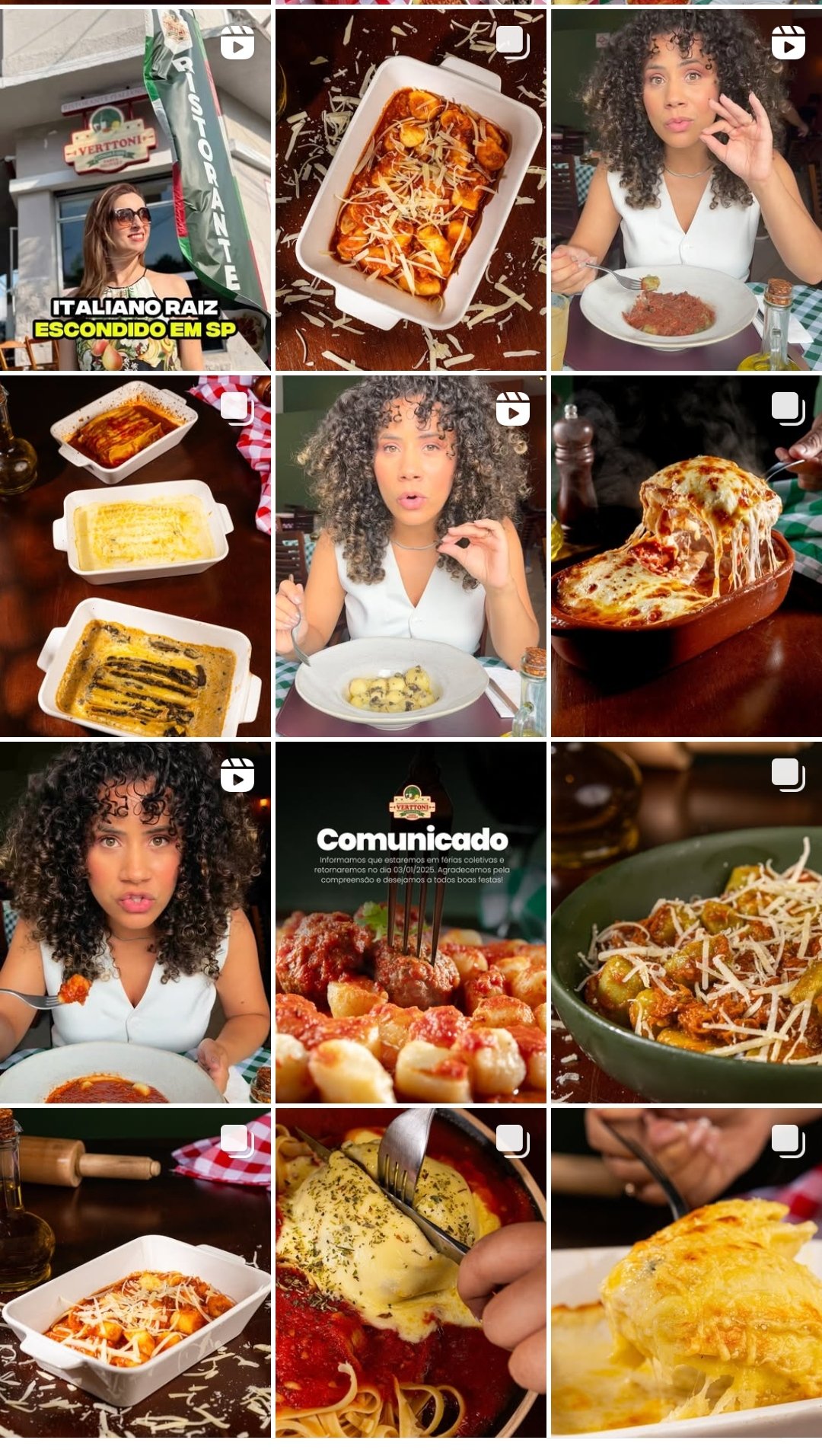Open the parmigiana with fettuccine post

coord(411,1272)
